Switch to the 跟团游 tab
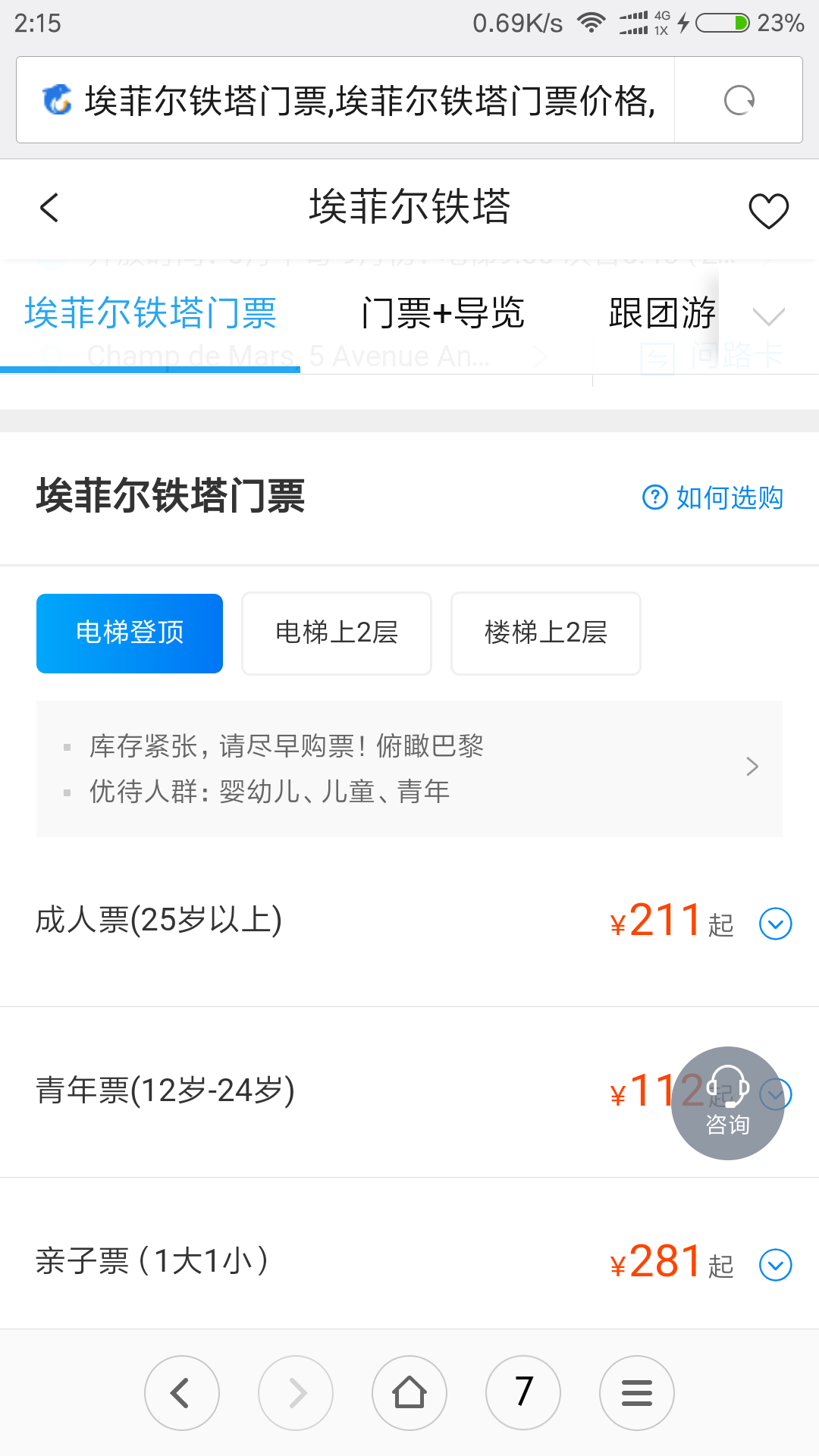Screen dimensions: 819x1456 click(662, 313)
